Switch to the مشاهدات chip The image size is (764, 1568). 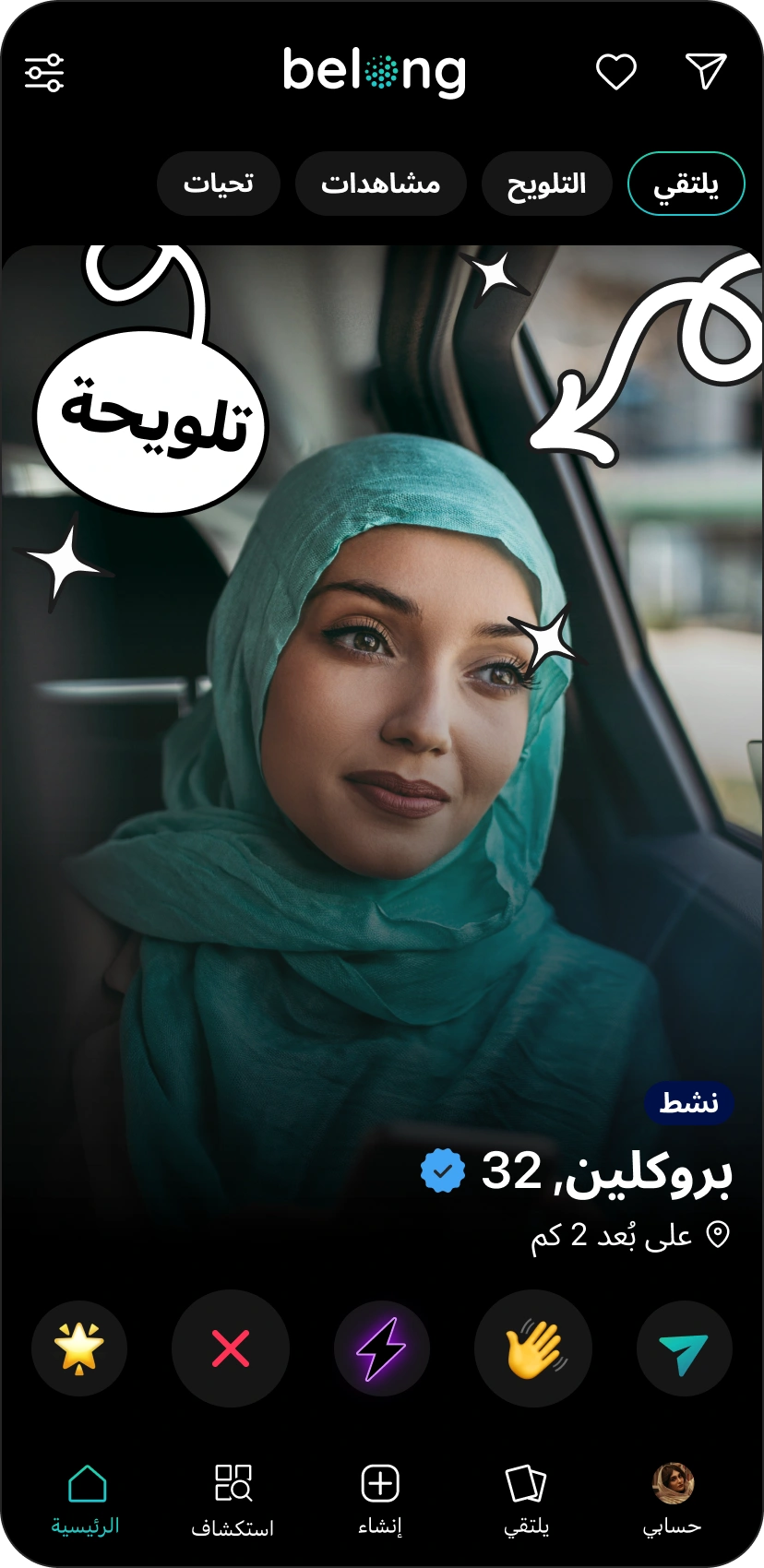point(380,184)
